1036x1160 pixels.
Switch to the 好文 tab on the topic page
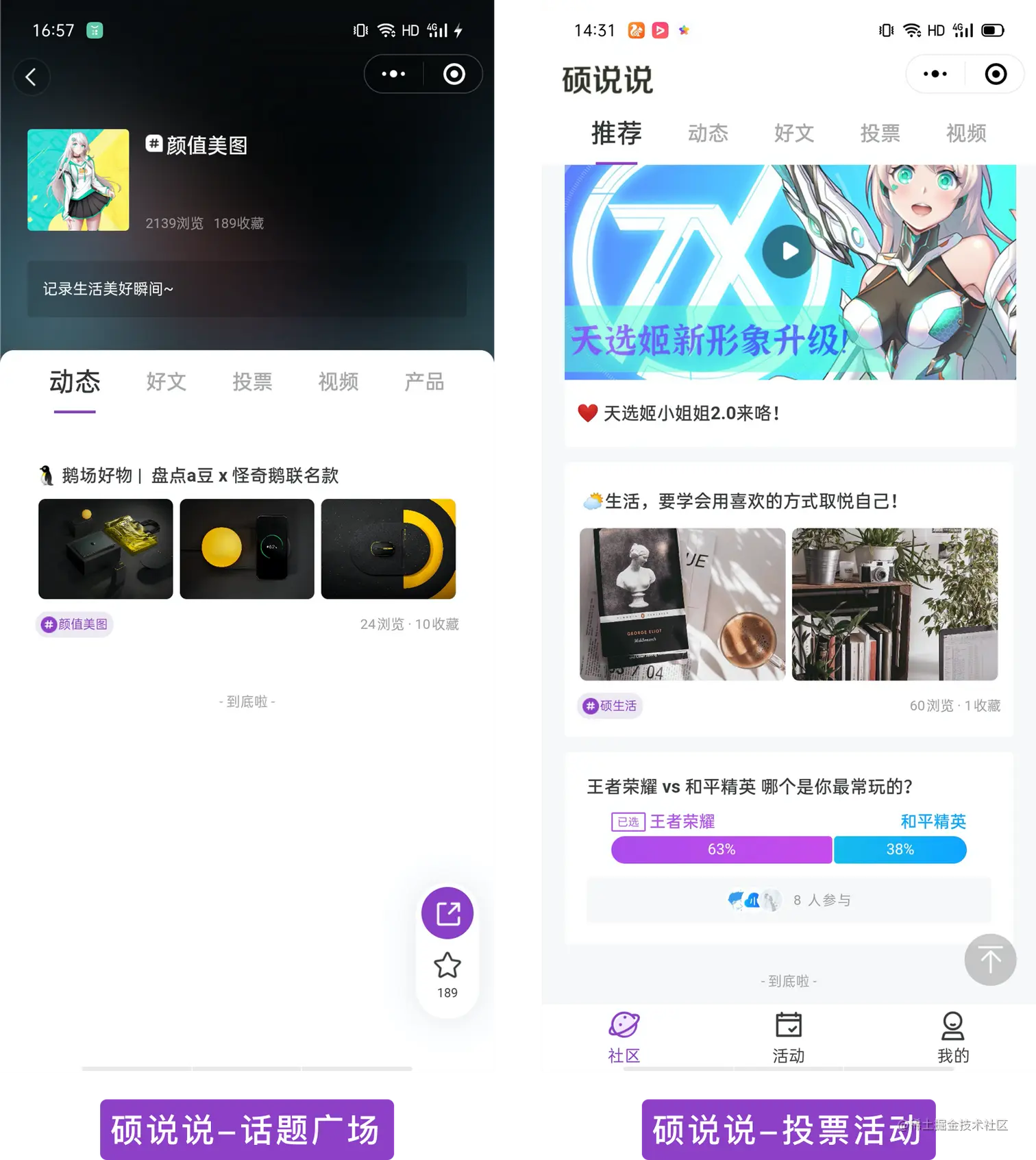[164, 382]
